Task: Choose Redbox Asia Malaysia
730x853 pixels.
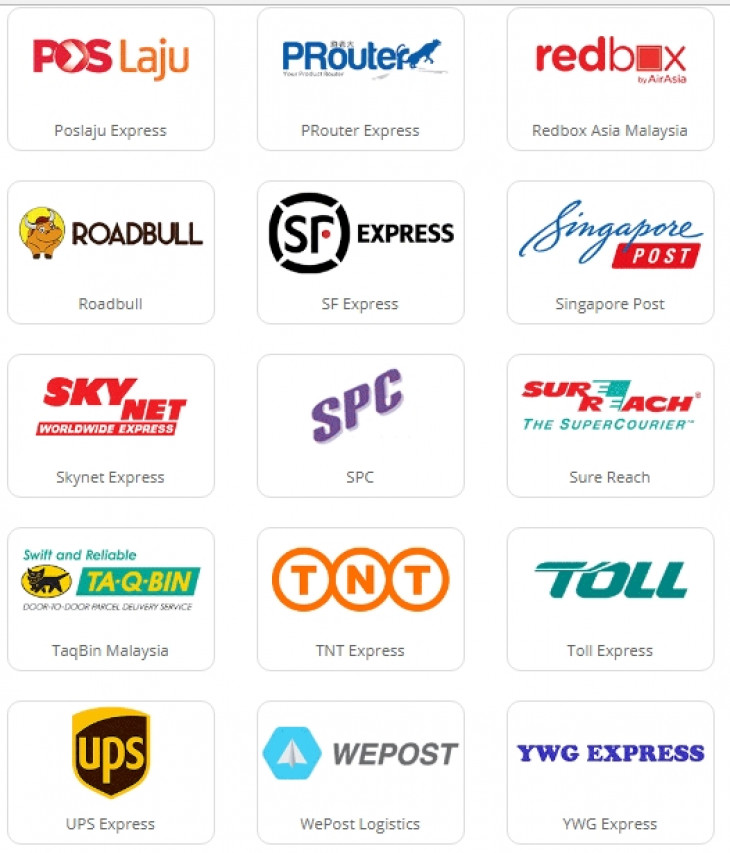Action: (610, 79)
